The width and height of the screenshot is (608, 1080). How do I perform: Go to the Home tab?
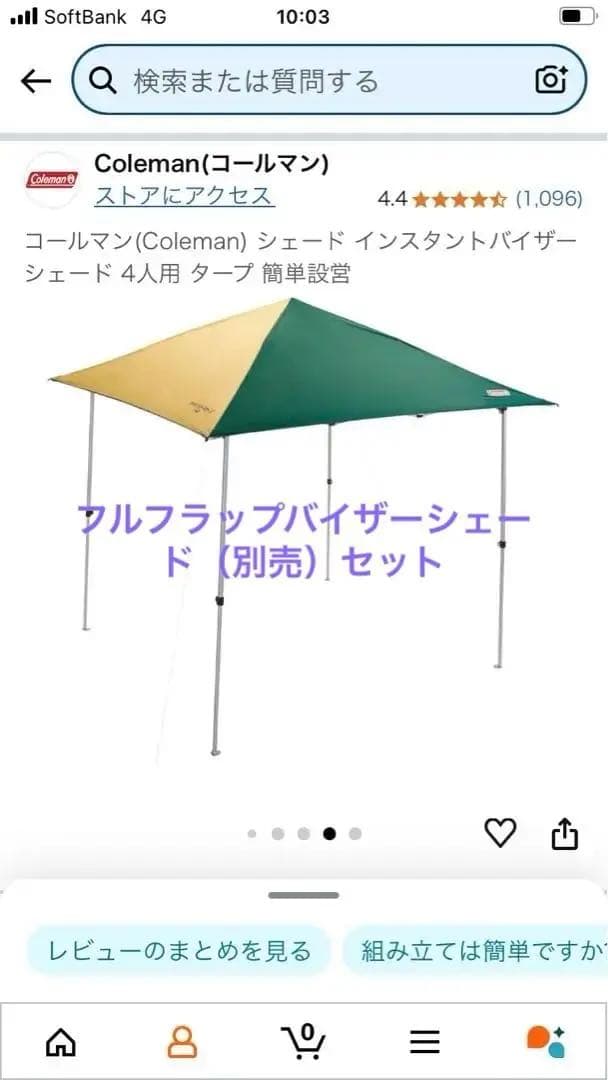(61, 1042)
